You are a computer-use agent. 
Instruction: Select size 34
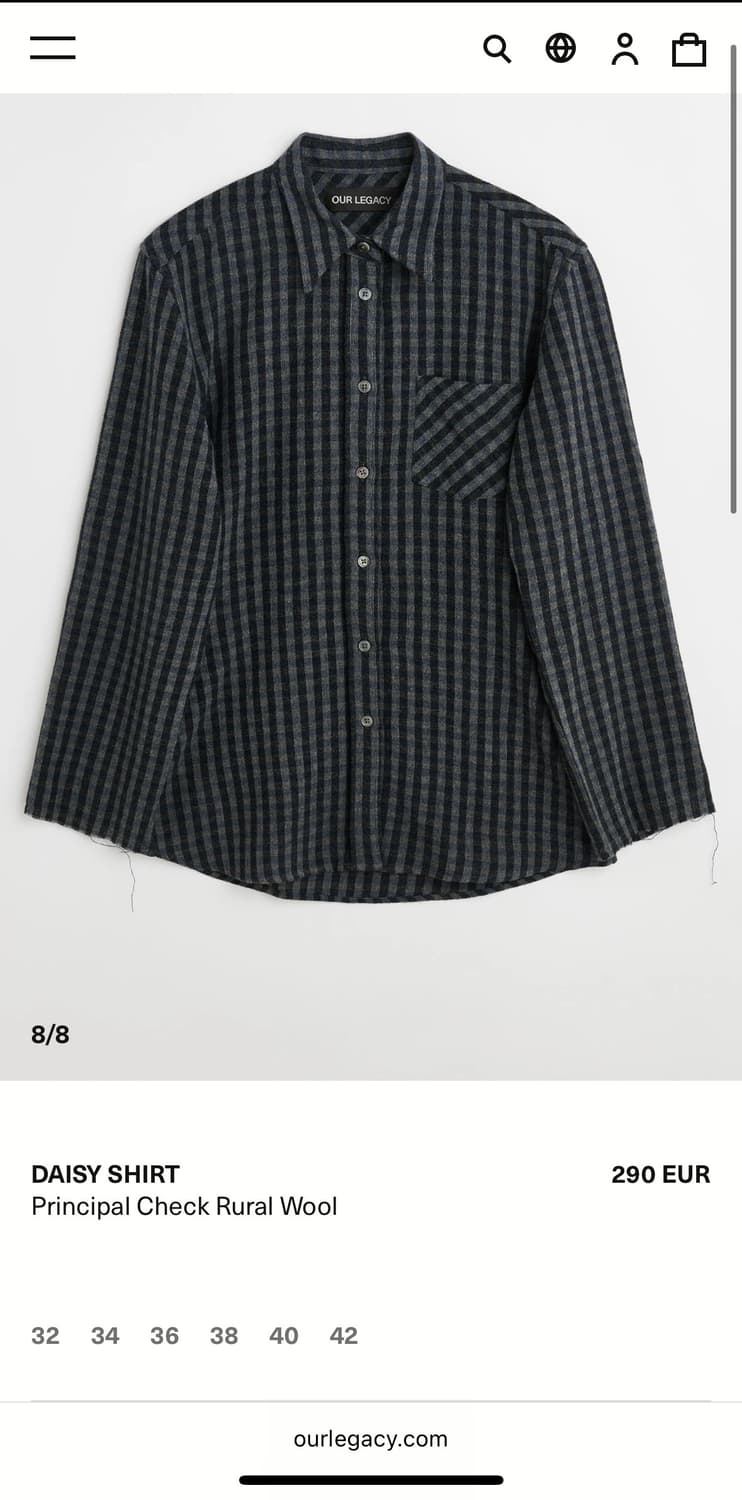click(104, 1336)
